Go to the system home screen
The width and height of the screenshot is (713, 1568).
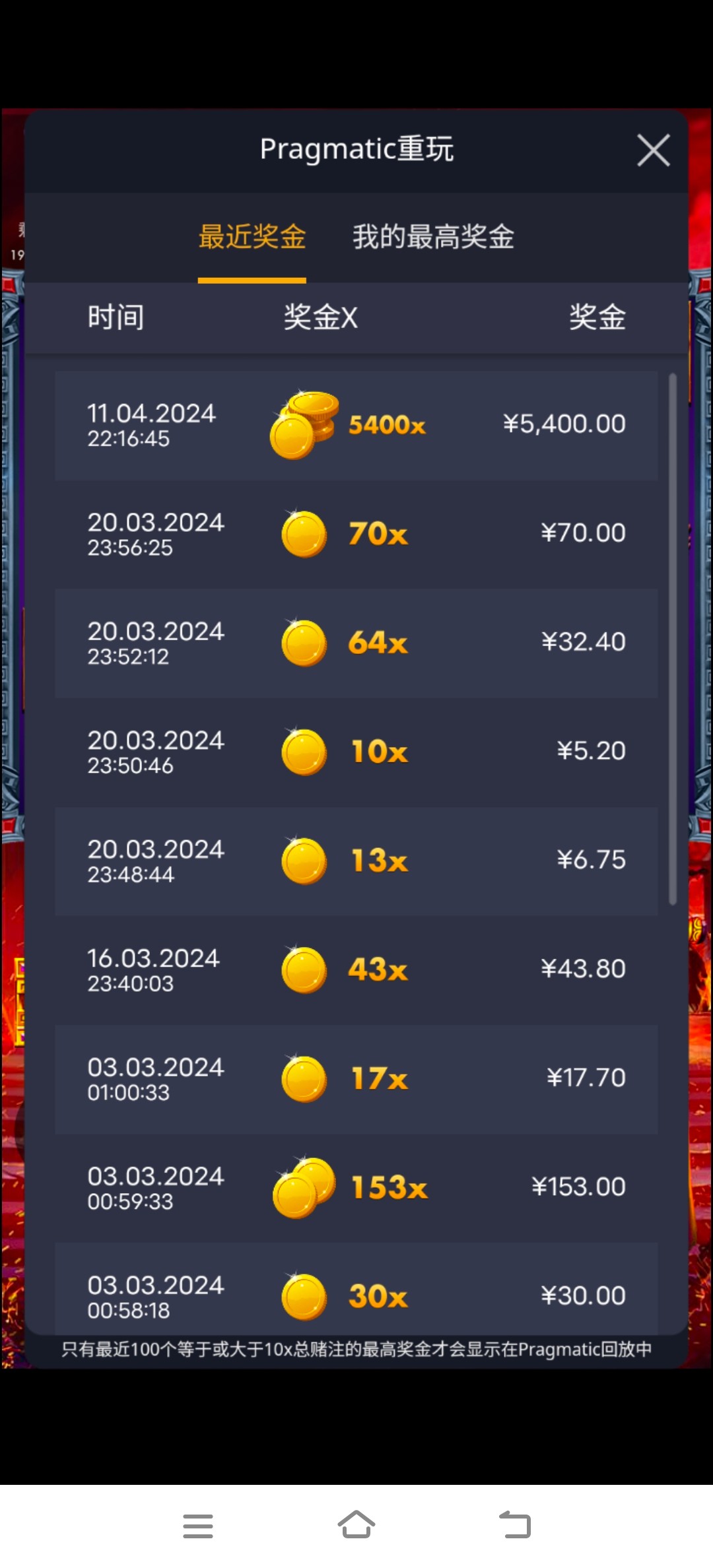(x=356, y=1525)
